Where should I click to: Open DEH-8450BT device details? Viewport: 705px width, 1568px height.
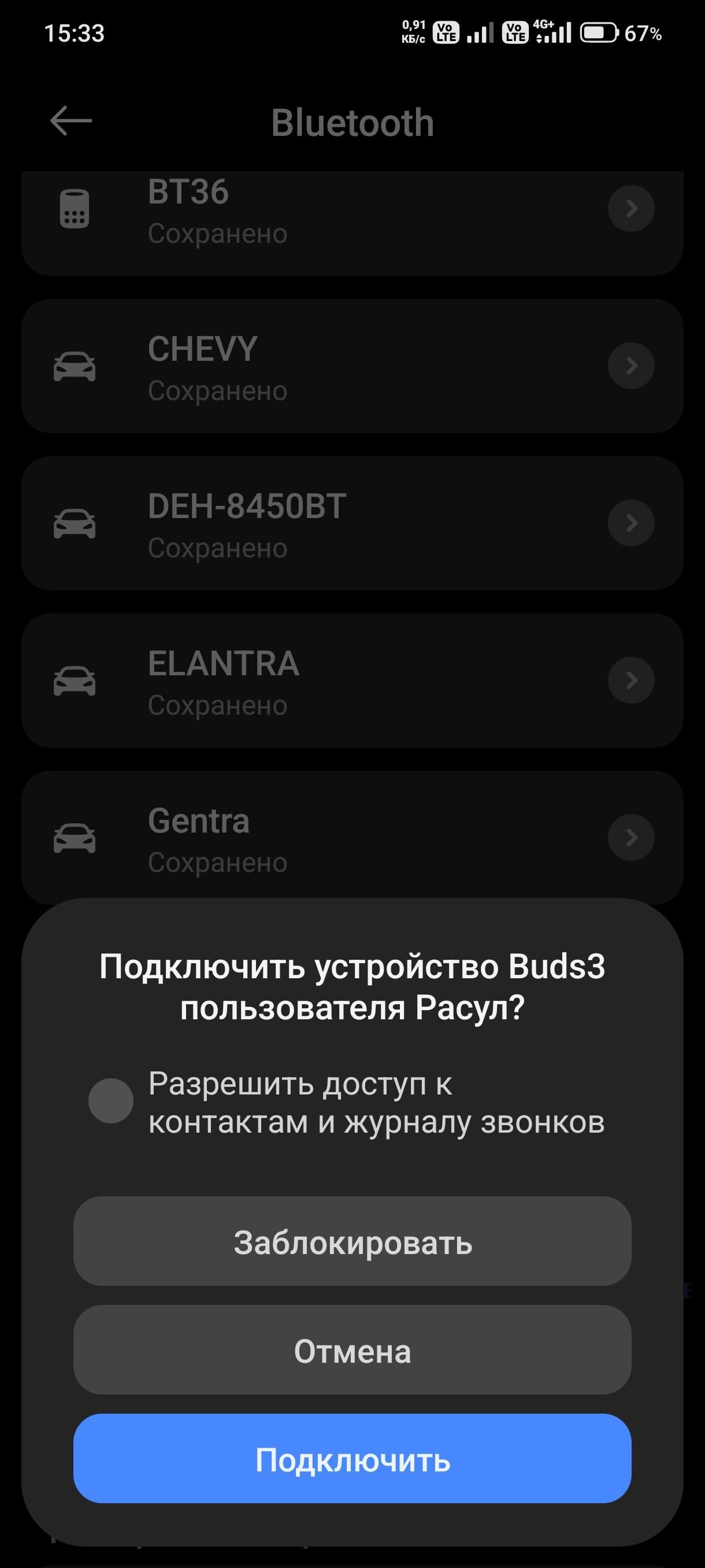631,523
